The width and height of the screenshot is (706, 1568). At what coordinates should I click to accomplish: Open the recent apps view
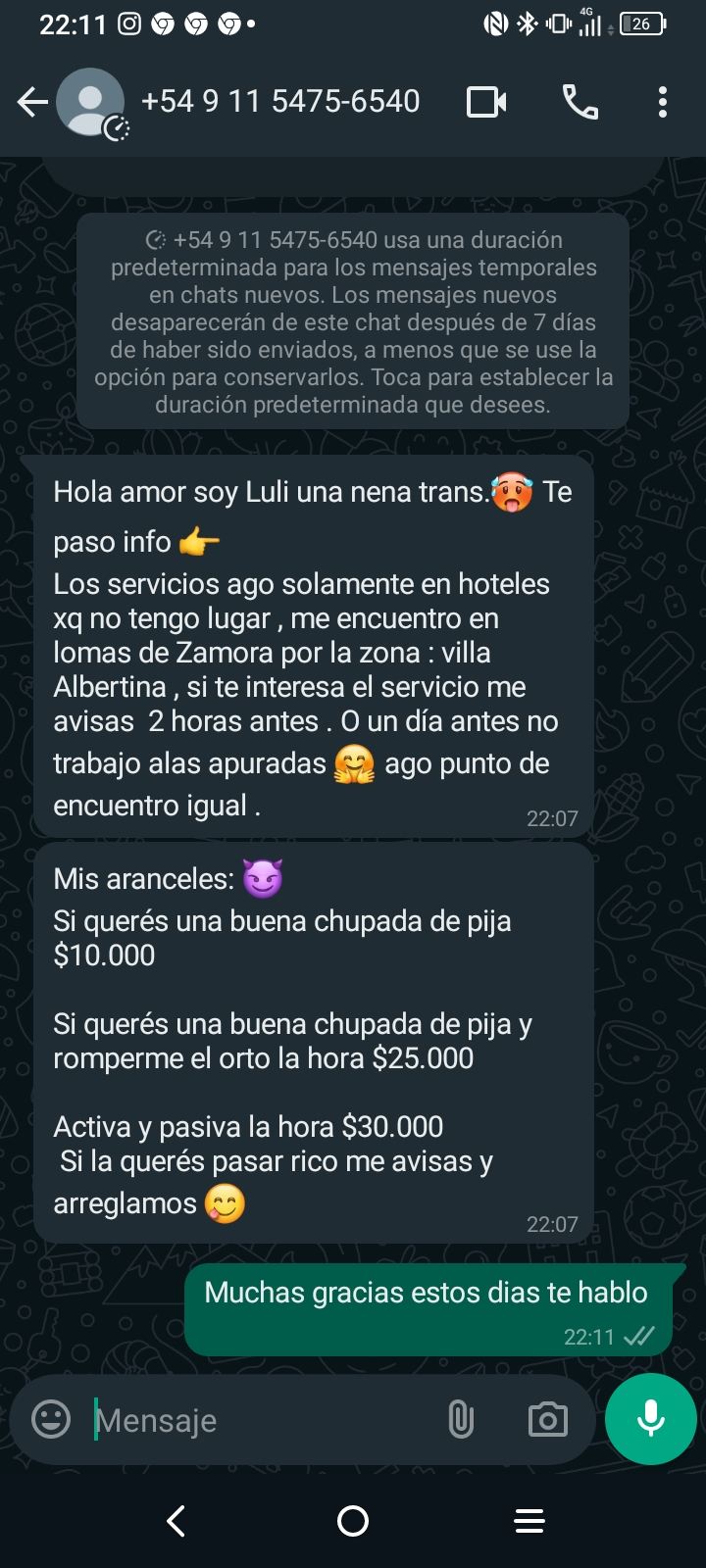[529, 1521]
